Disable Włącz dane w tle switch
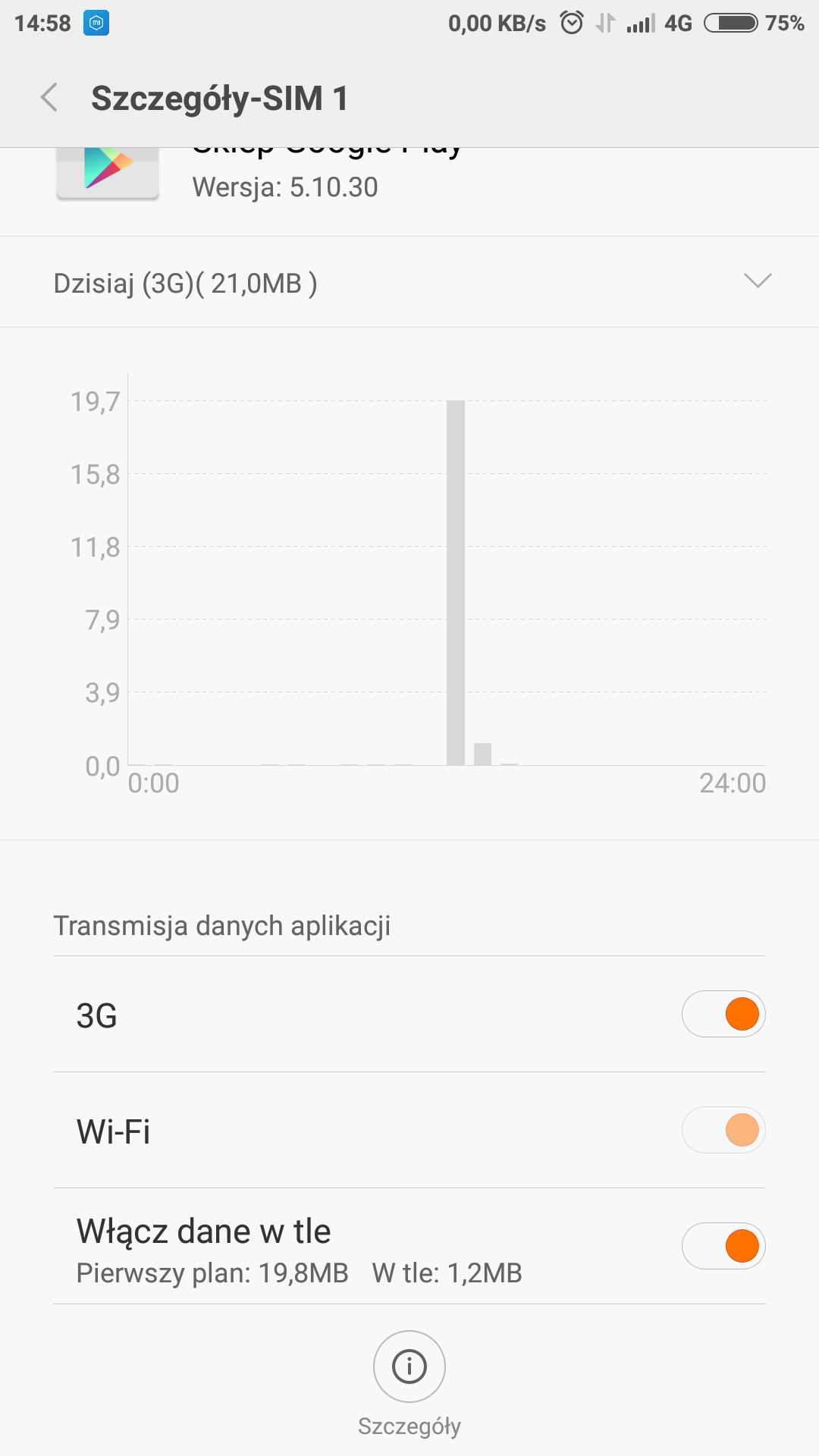 723,1246
